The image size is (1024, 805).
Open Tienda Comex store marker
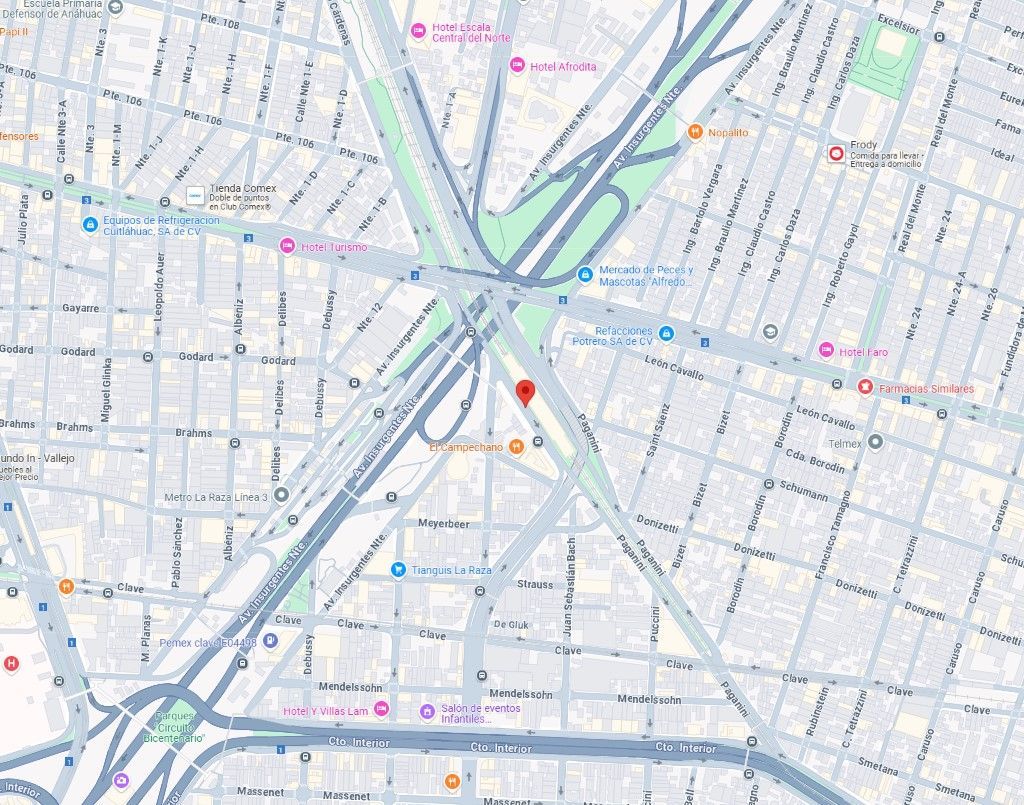(195, 195)
